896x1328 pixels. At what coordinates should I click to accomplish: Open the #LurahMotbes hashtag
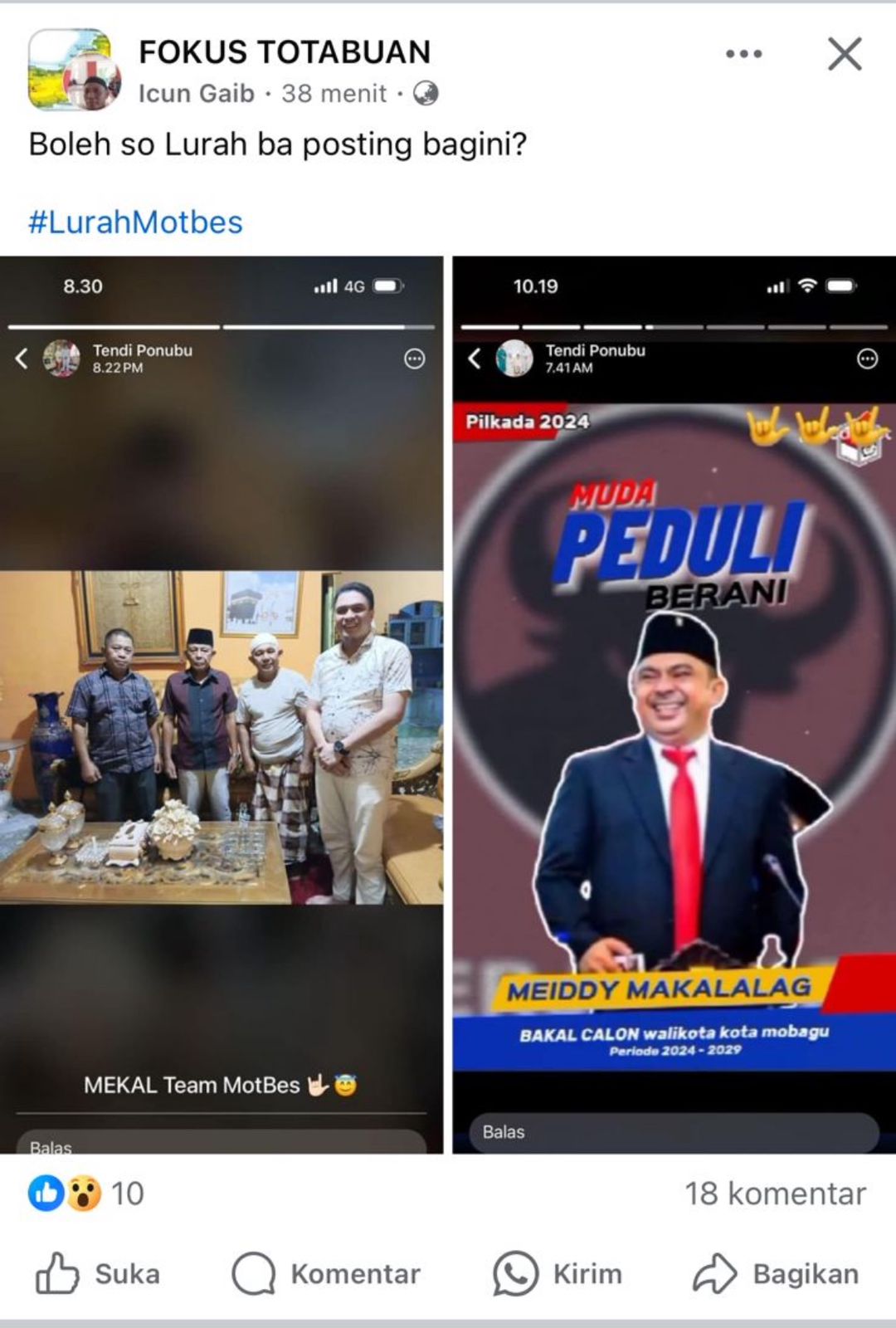coord(136,222)
